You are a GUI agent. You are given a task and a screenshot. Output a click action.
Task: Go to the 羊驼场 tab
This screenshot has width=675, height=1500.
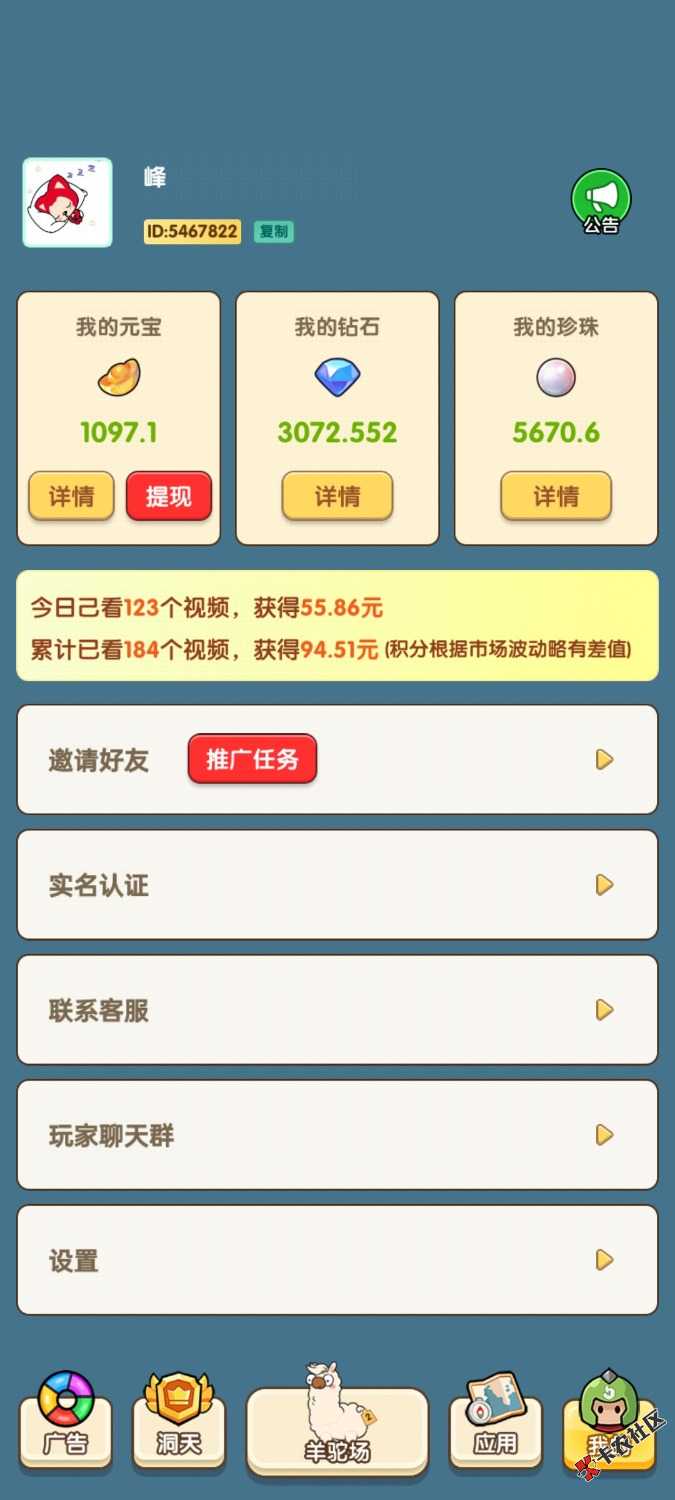point(337,1425)
